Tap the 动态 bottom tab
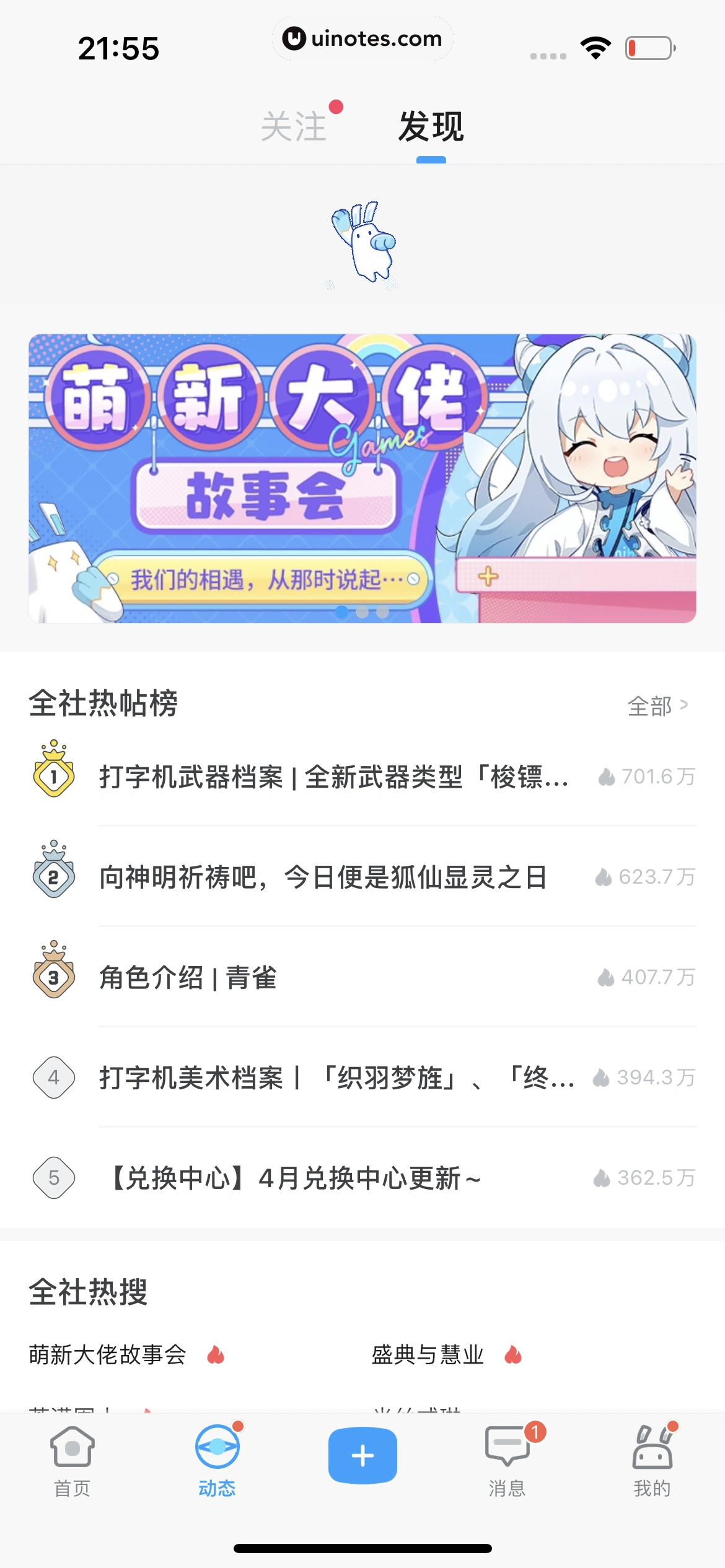The image size is (725, 1568). coord(217,1461)
